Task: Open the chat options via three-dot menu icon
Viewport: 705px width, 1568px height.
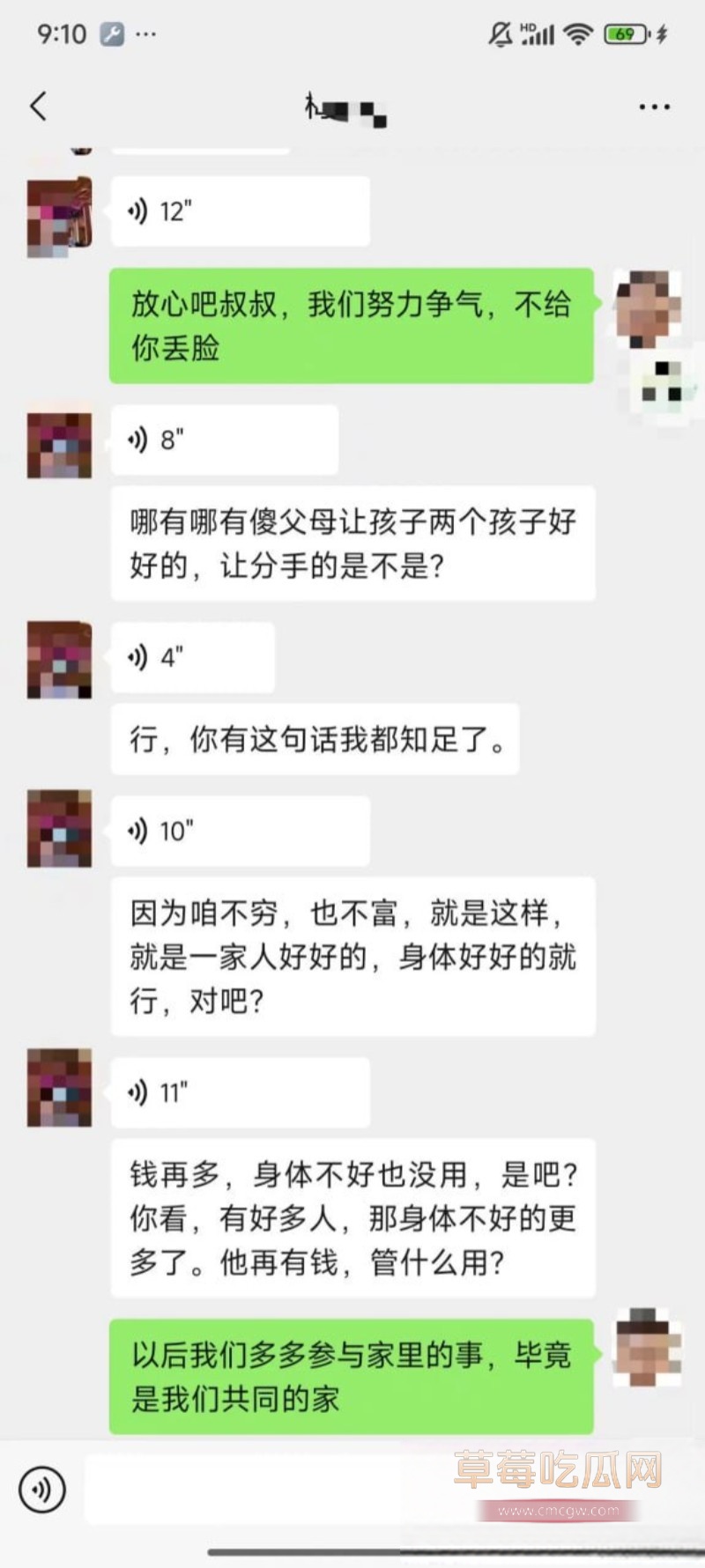Action: (x=653, y=106)
